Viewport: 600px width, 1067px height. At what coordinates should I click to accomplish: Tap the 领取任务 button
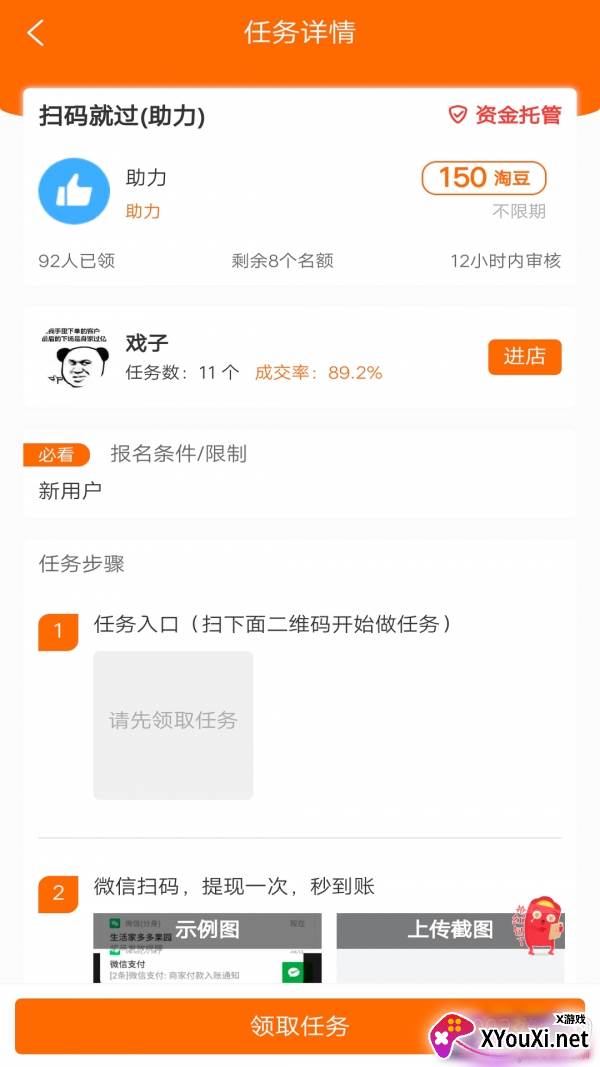pos(299,1026)
